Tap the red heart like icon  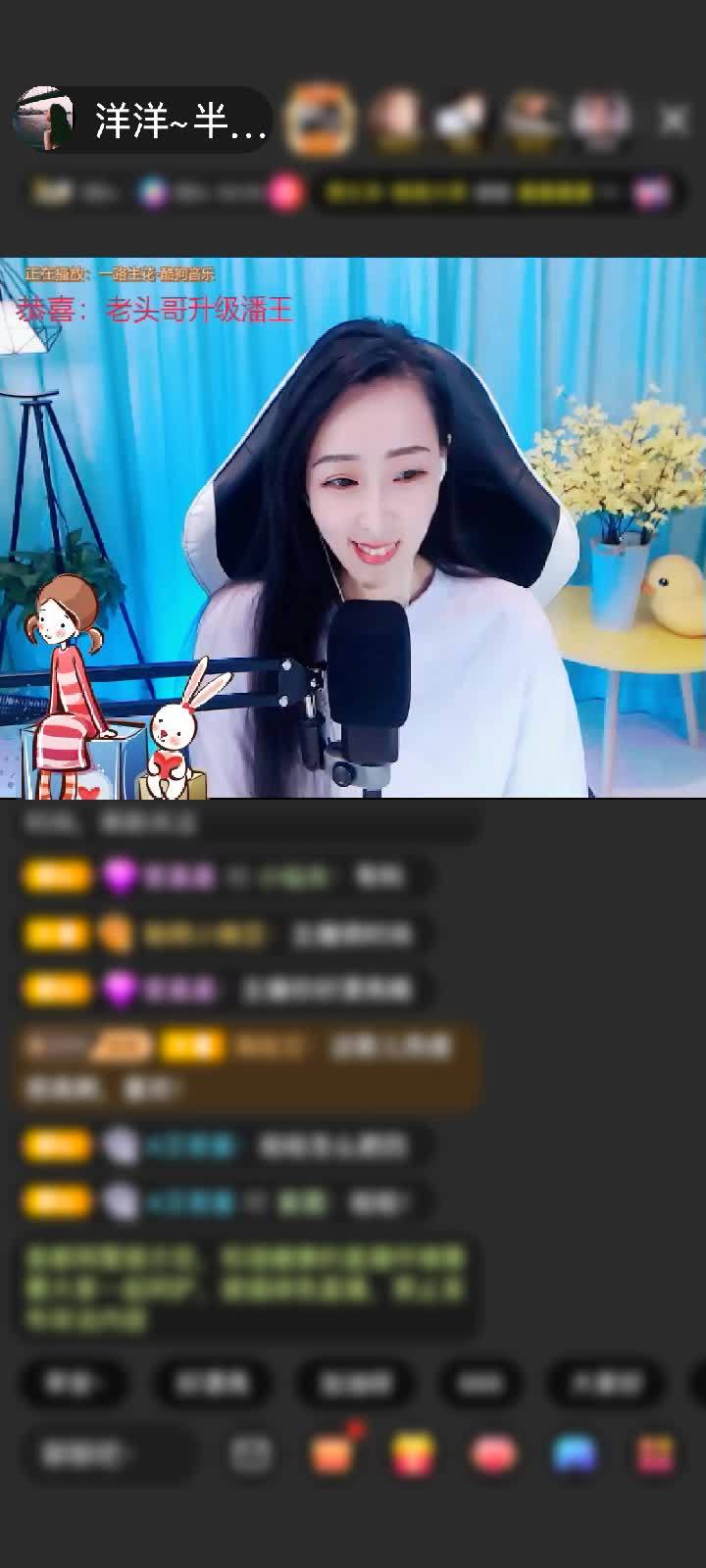point(494,1453)
